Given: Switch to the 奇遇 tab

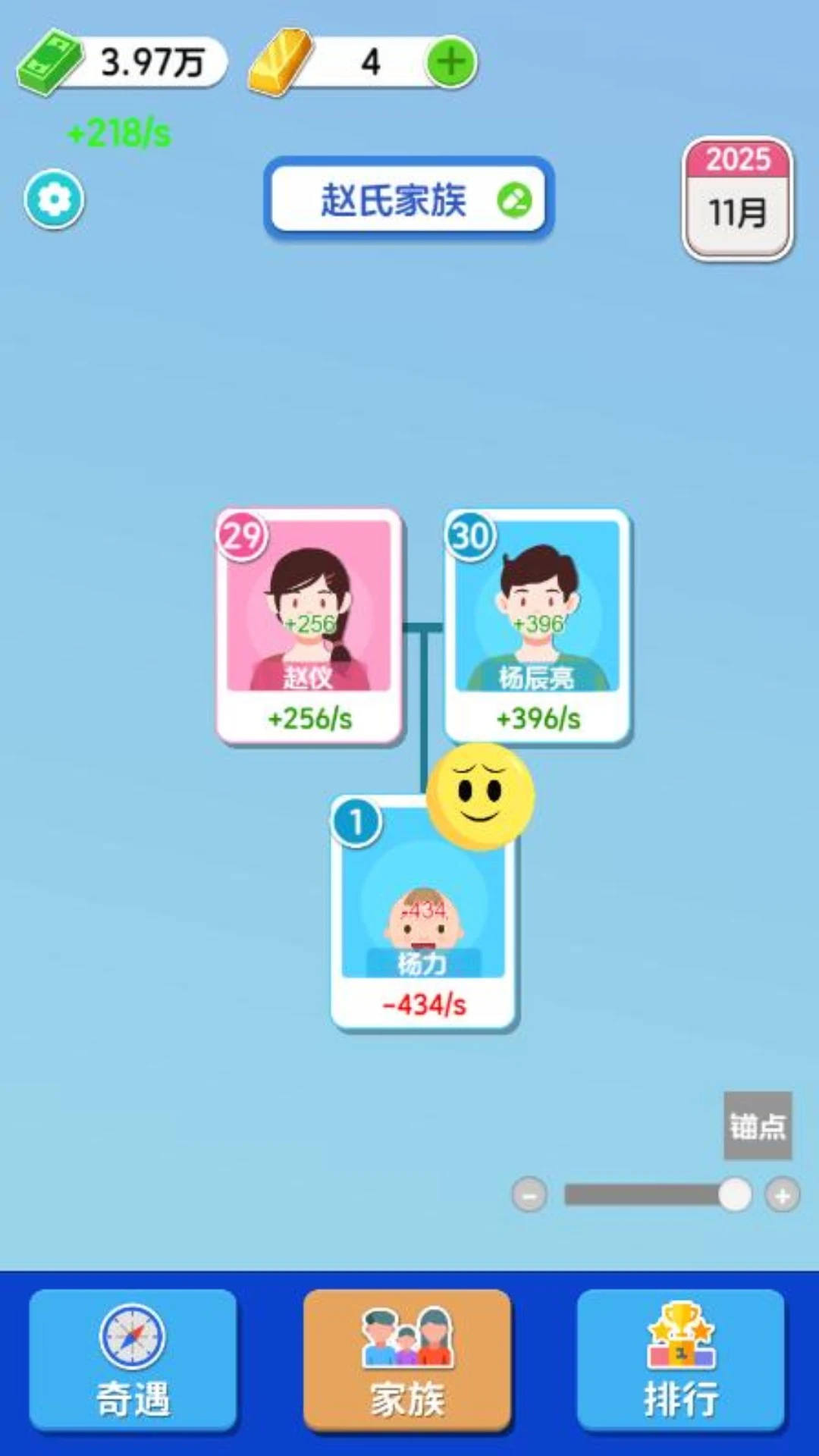Looking at the screenshot, I should tap(133, 1360).
